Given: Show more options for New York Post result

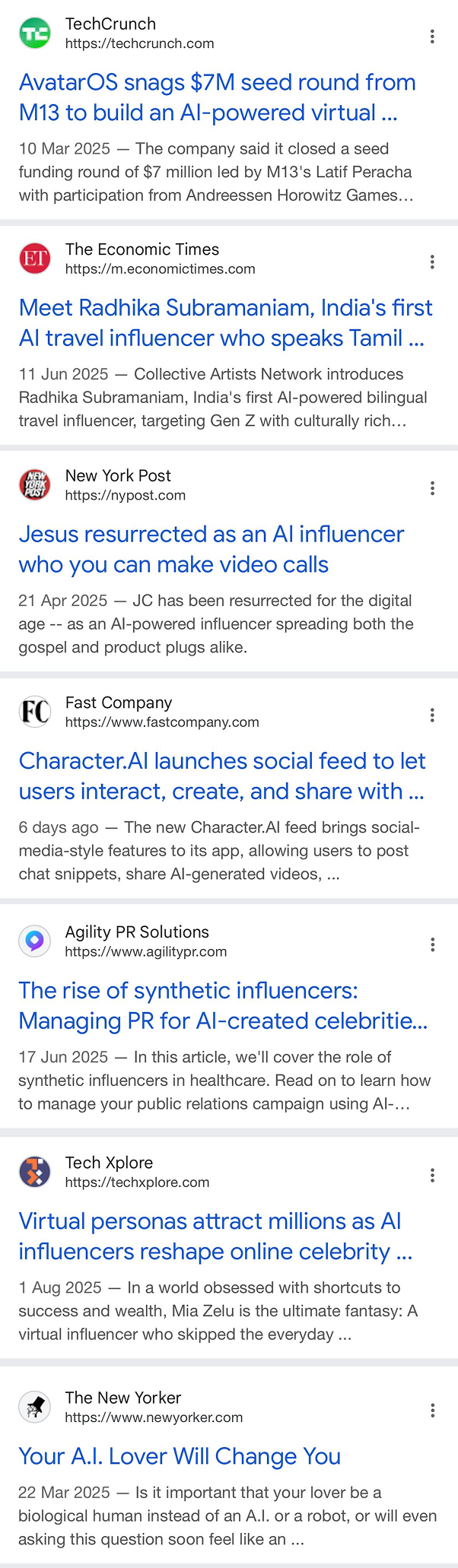Looking at the screenshot, I should 432,488.
